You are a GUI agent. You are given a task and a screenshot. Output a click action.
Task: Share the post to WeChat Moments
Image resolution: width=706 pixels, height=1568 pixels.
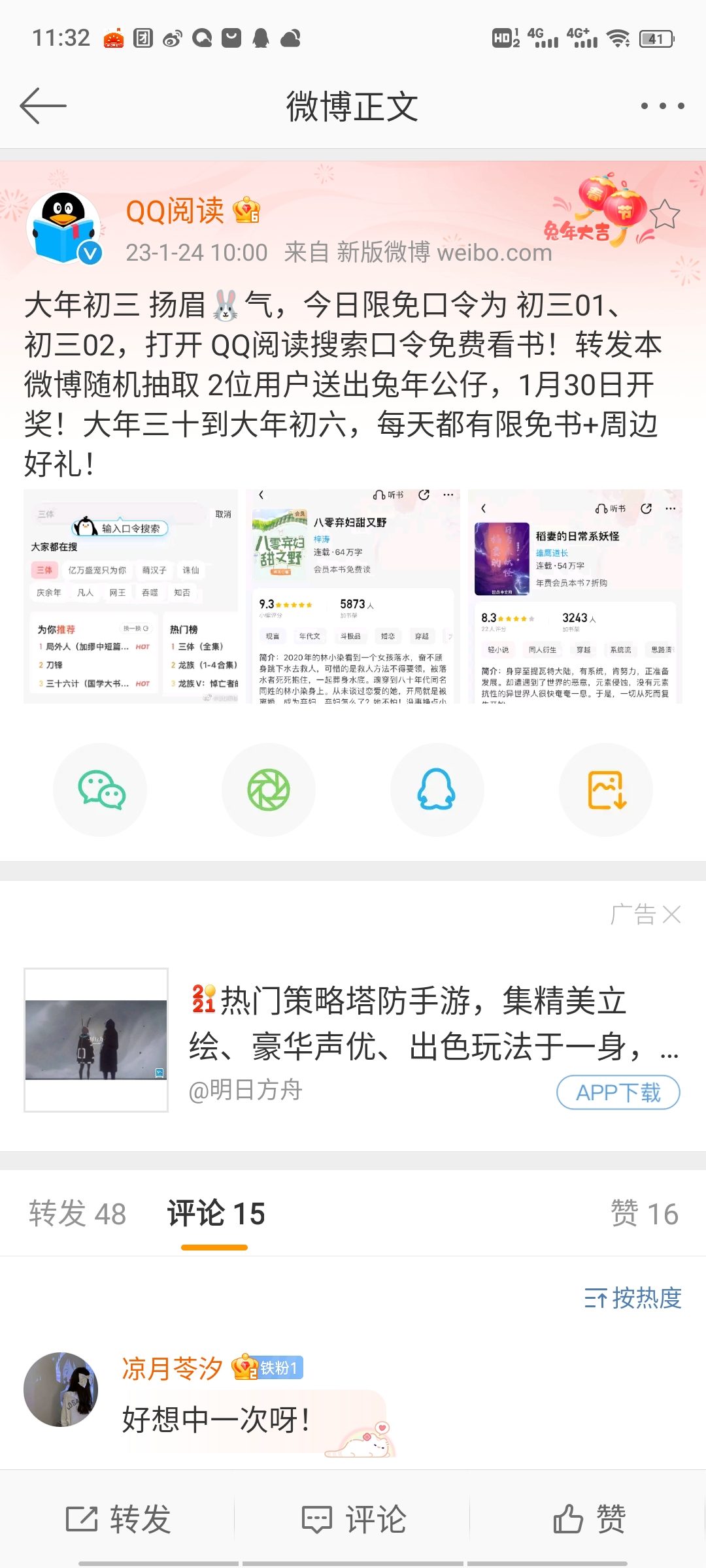(x=269, y=790)
